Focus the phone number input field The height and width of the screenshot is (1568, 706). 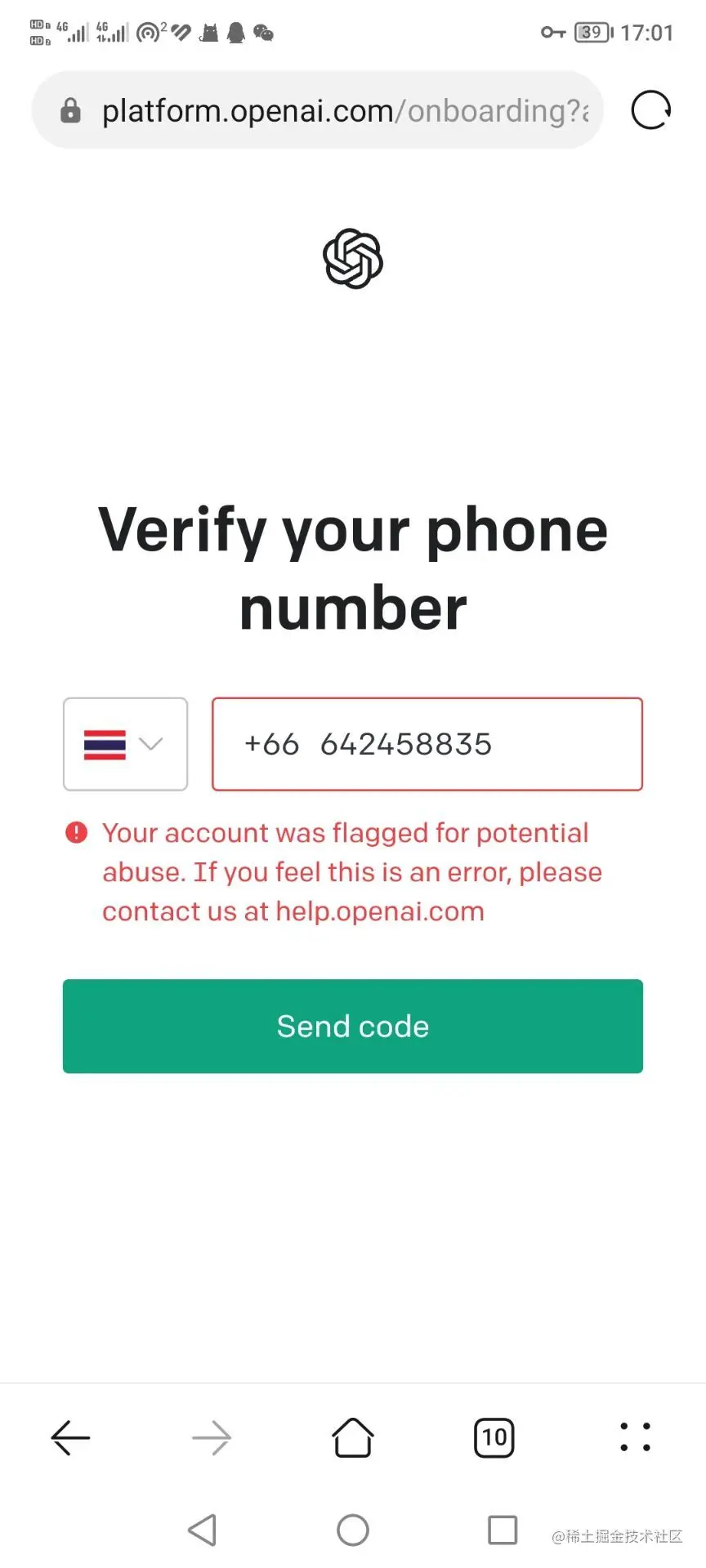tap(427, 744)
